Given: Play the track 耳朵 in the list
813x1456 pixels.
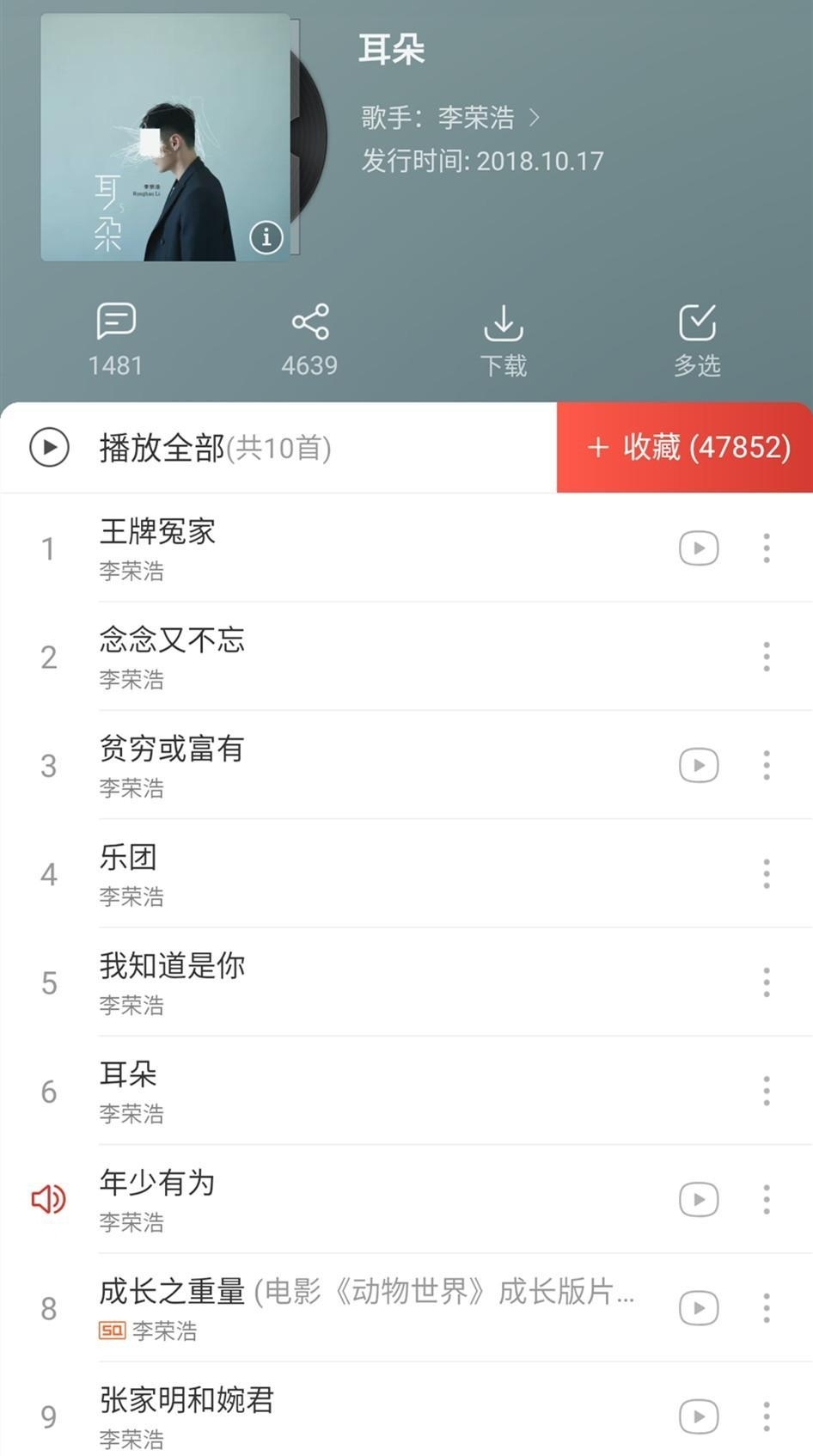Looking at the screenshot, I should point(258,1091).
